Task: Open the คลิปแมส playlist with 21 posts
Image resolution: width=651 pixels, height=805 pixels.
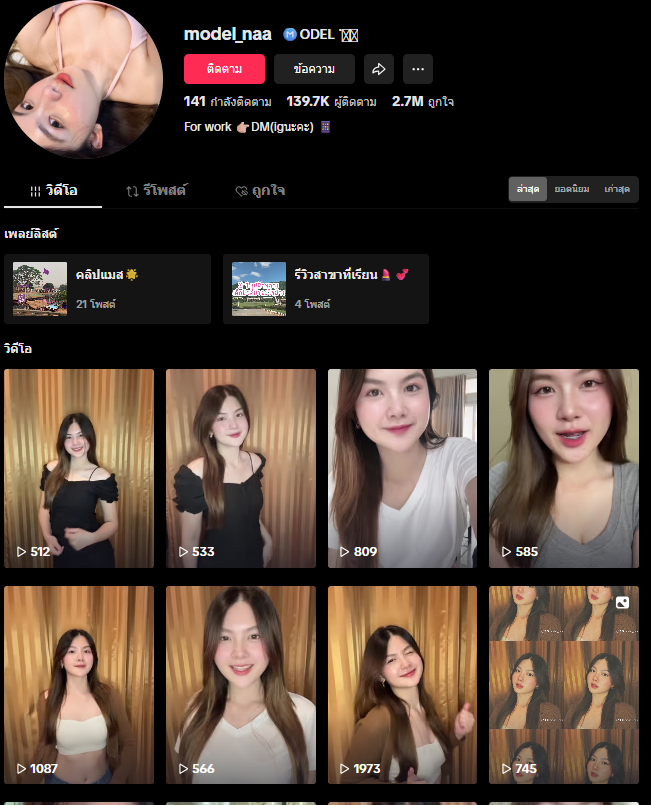Action: [107, 289]
